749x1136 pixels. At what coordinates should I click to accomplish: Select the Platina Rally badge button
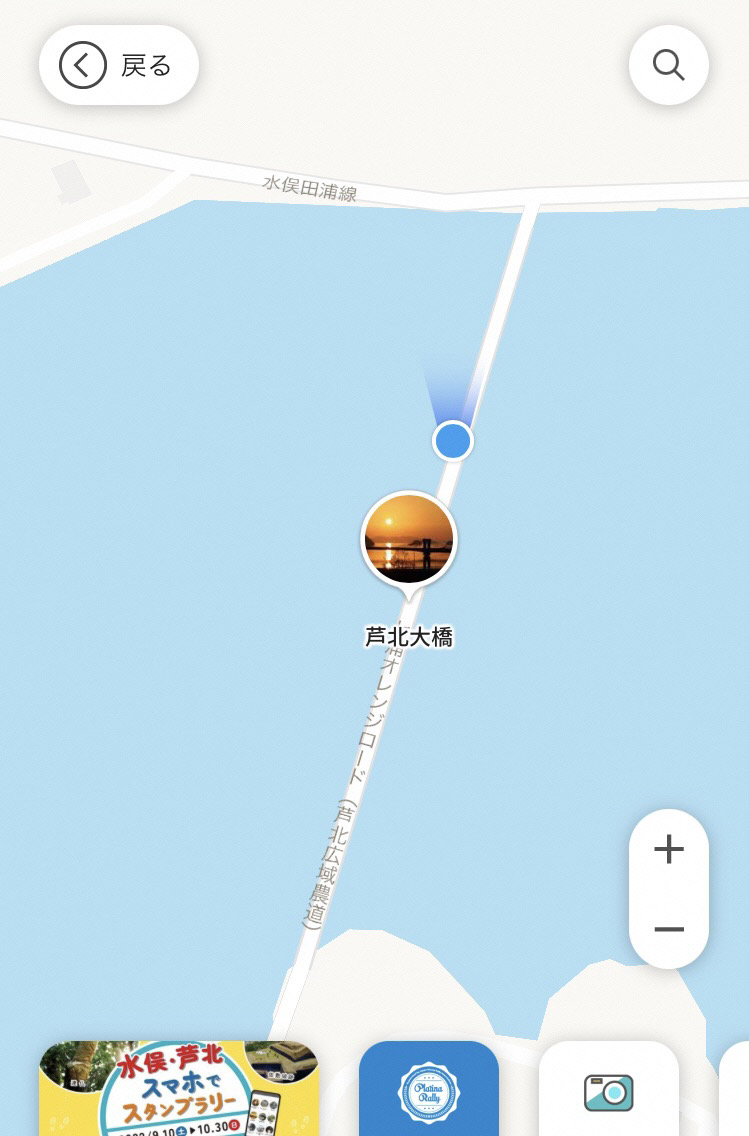pyautogui.click(x=429, y=1092)
